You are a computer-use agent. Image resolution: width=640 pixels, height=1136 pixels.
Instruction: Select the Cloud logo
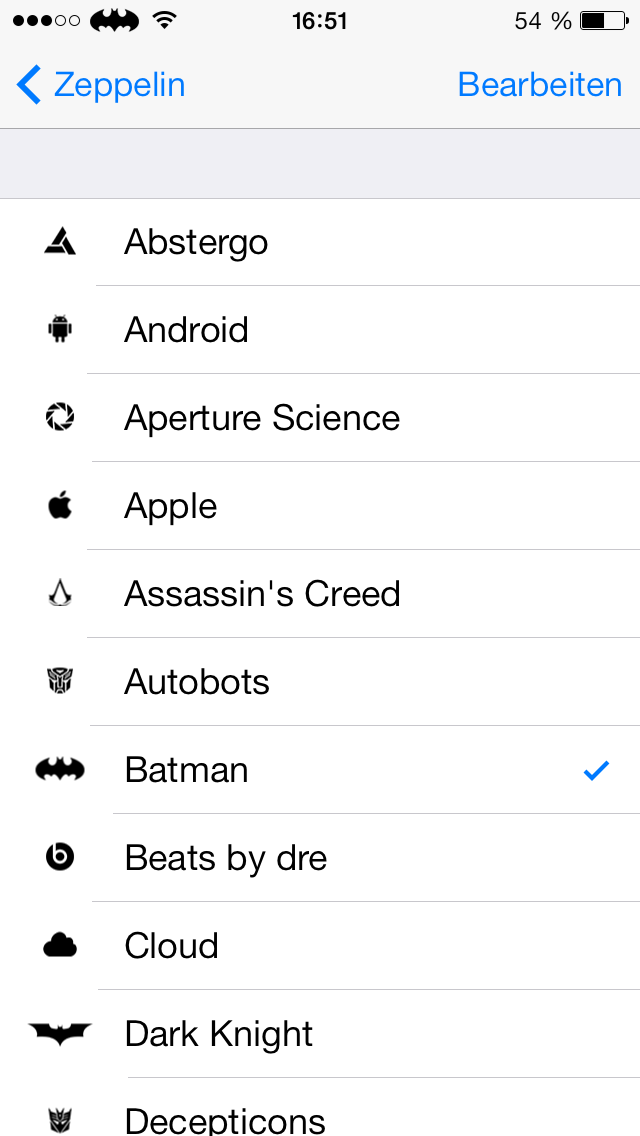coord(320,945)
